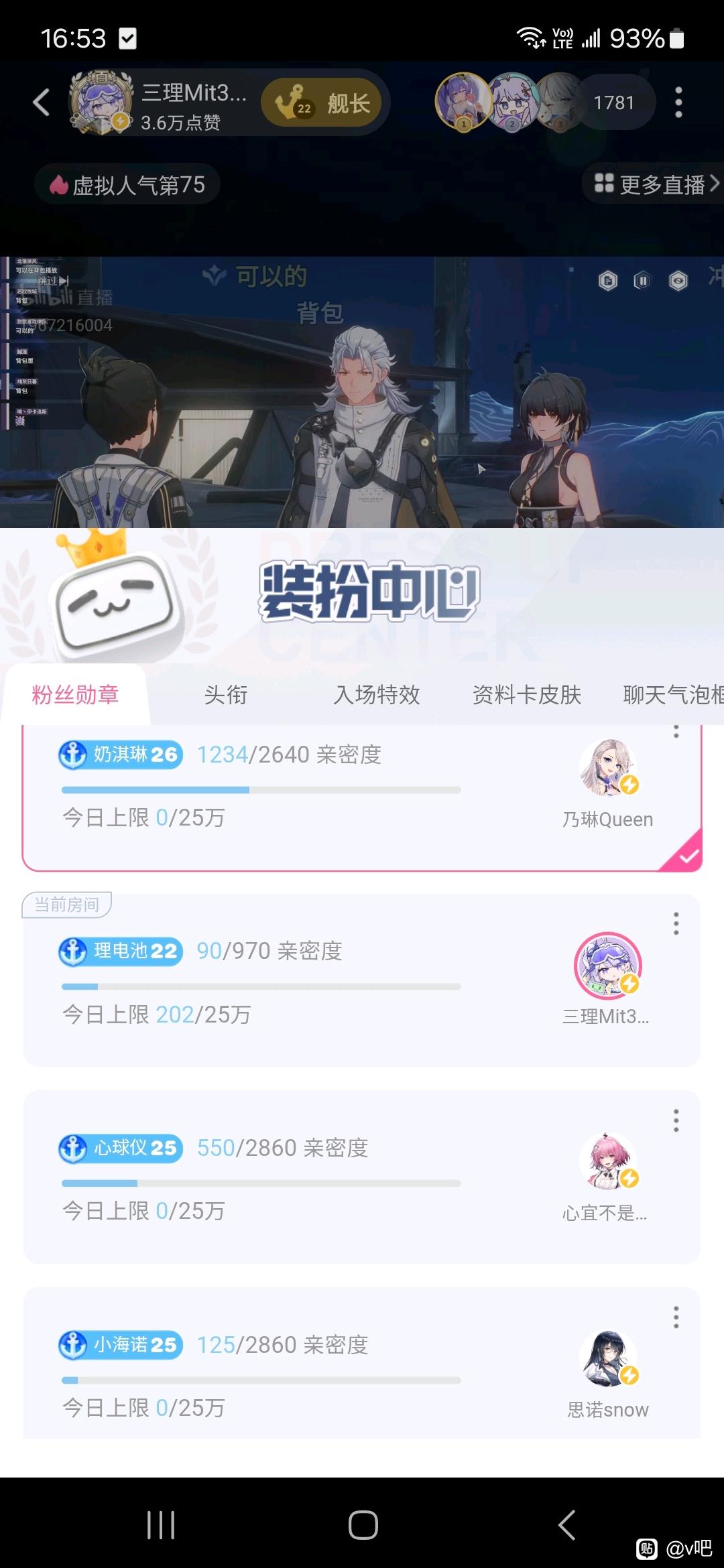The width and height of the screenshot is (724, 1568).
Task: Open options for the 心球仪 medal
Action: point(676,1120)
